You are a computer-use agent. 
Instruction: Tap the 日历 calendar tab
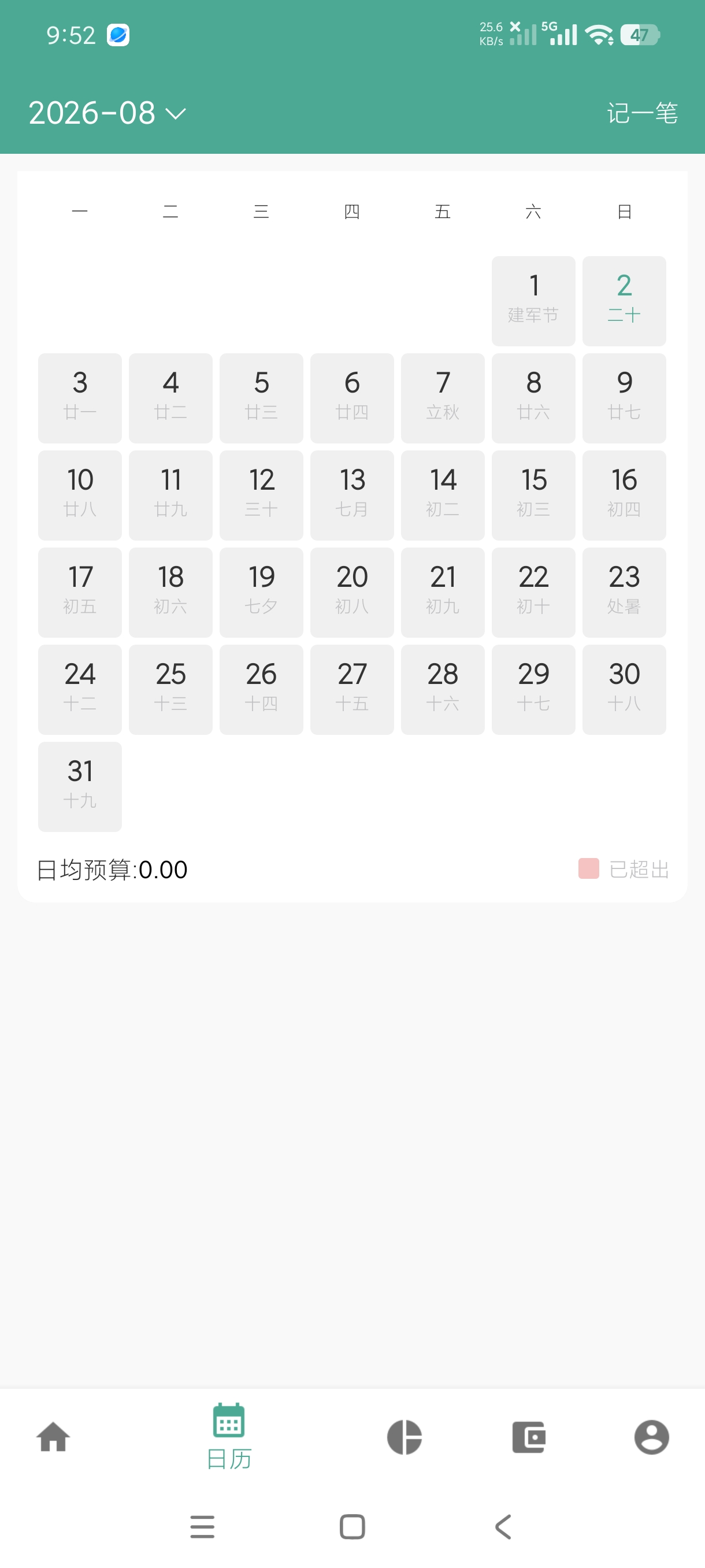pyautogui.click(x=229, y=1437)
